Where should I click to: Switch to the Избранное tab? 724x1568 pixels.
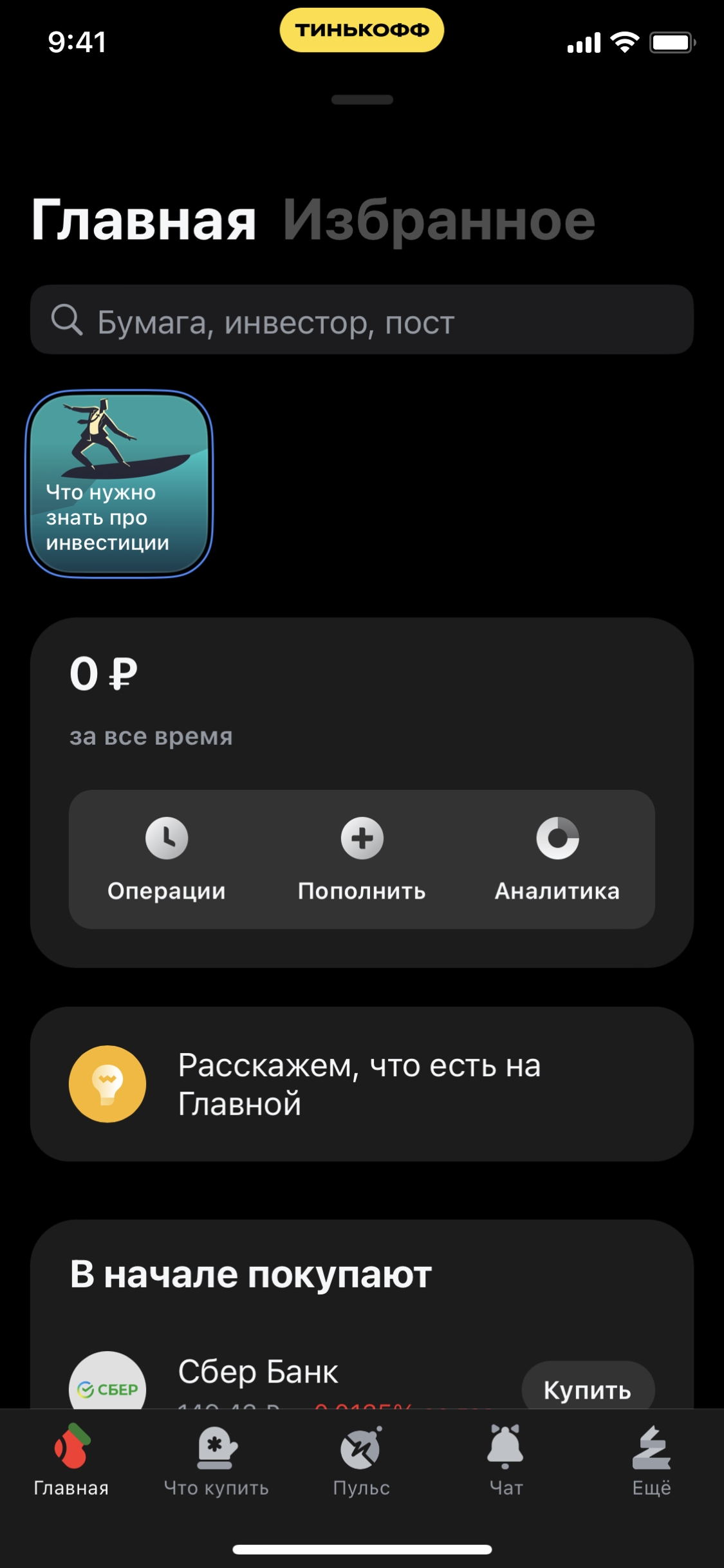tap(439, 220)
